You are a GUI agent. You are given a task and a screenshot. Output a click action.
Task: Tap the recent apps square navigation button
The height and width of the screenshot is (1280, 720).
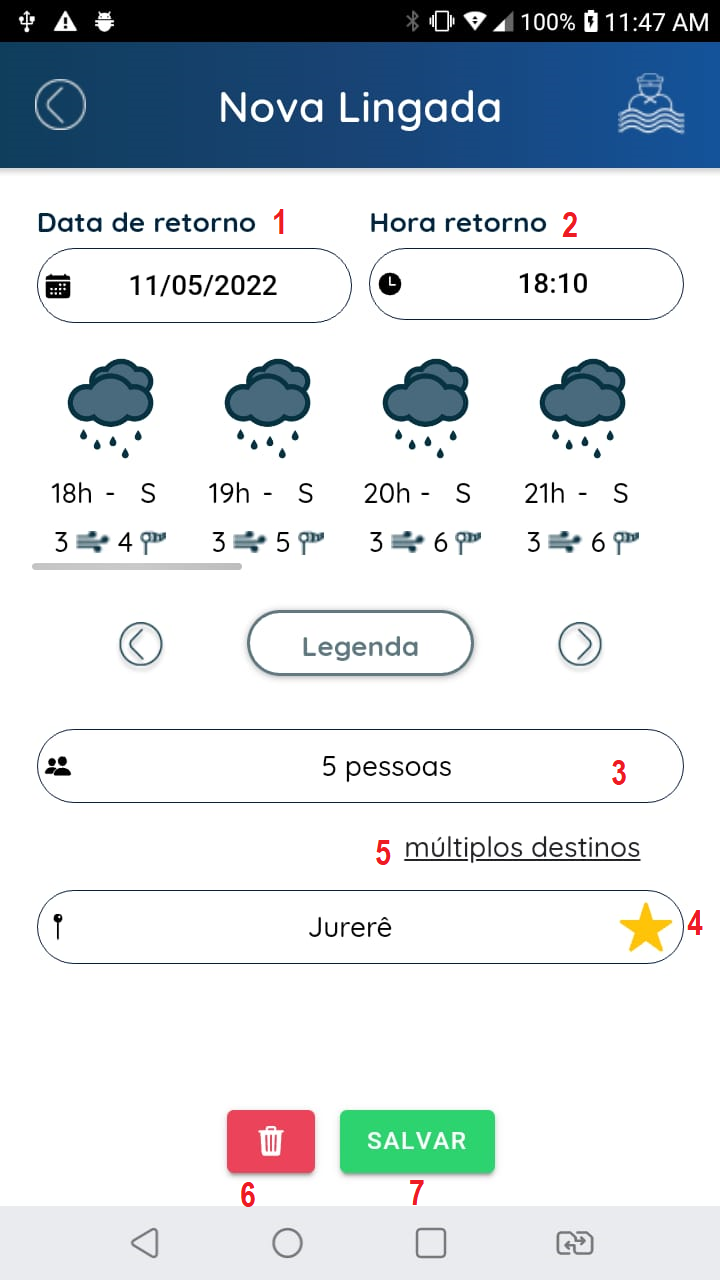431,1243
